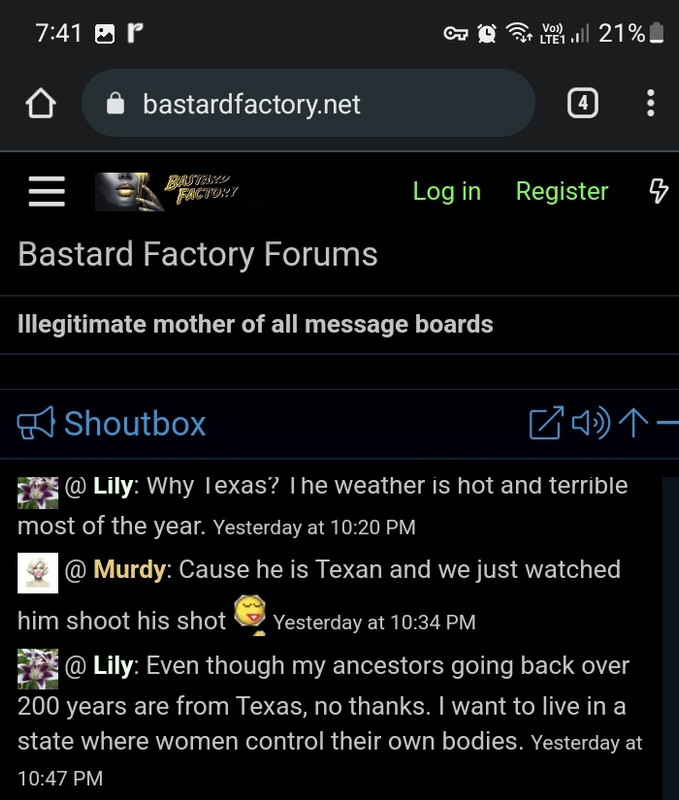Open the Register link

point(561,191)
